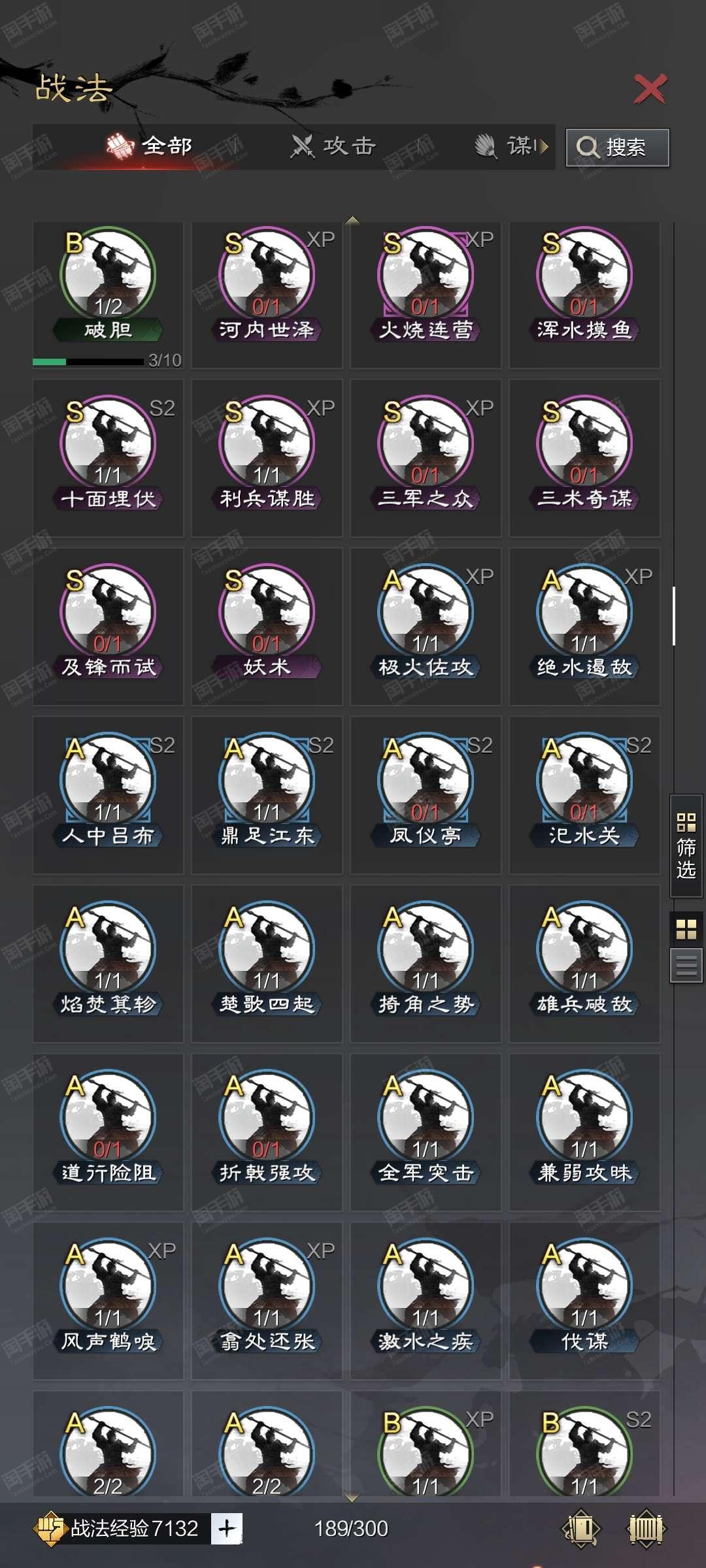706x1568 pixels.
Task: Tap the arrow to show more tabs
Action: click(543, 146)
